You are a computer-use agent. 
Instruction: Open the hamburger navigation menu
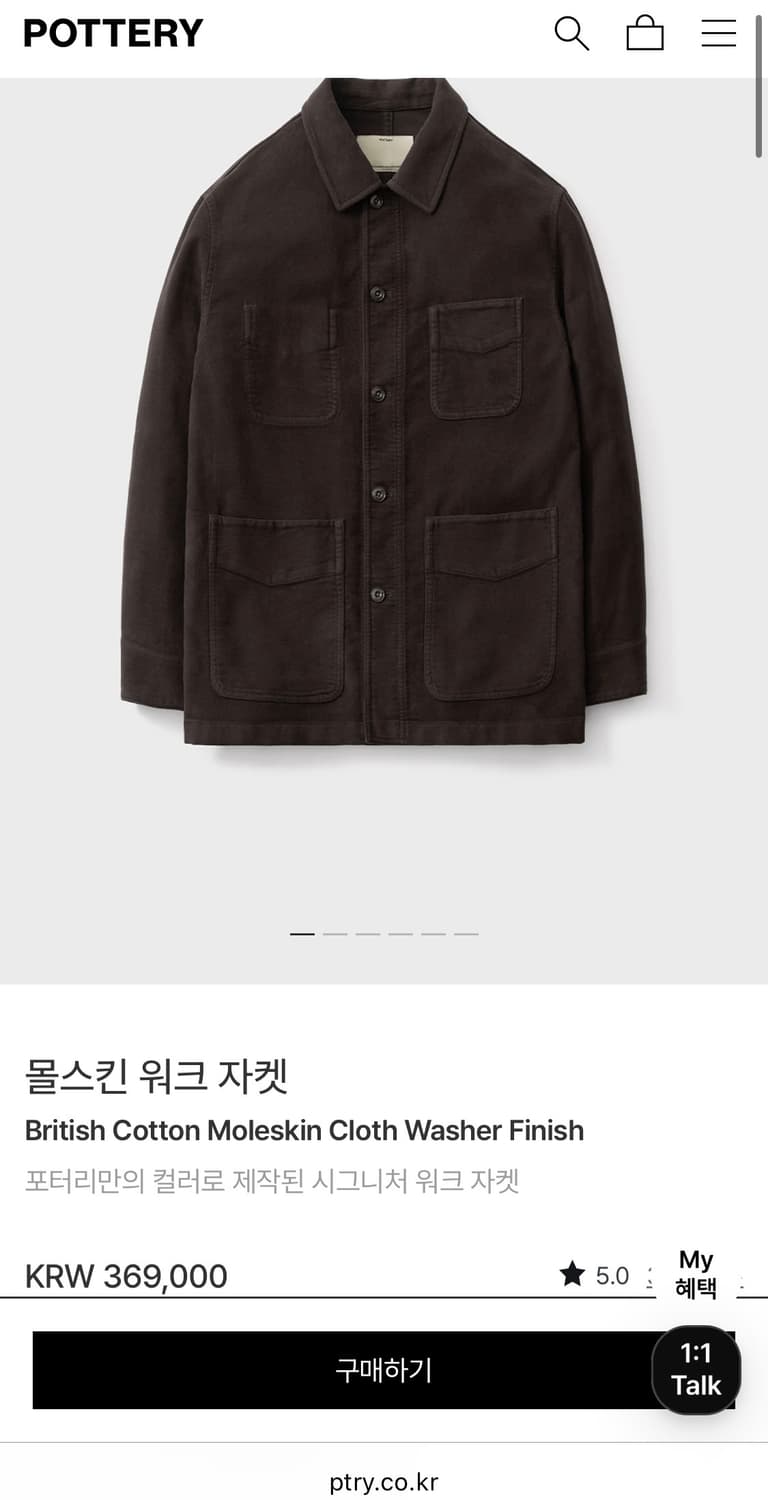[718, 33]
